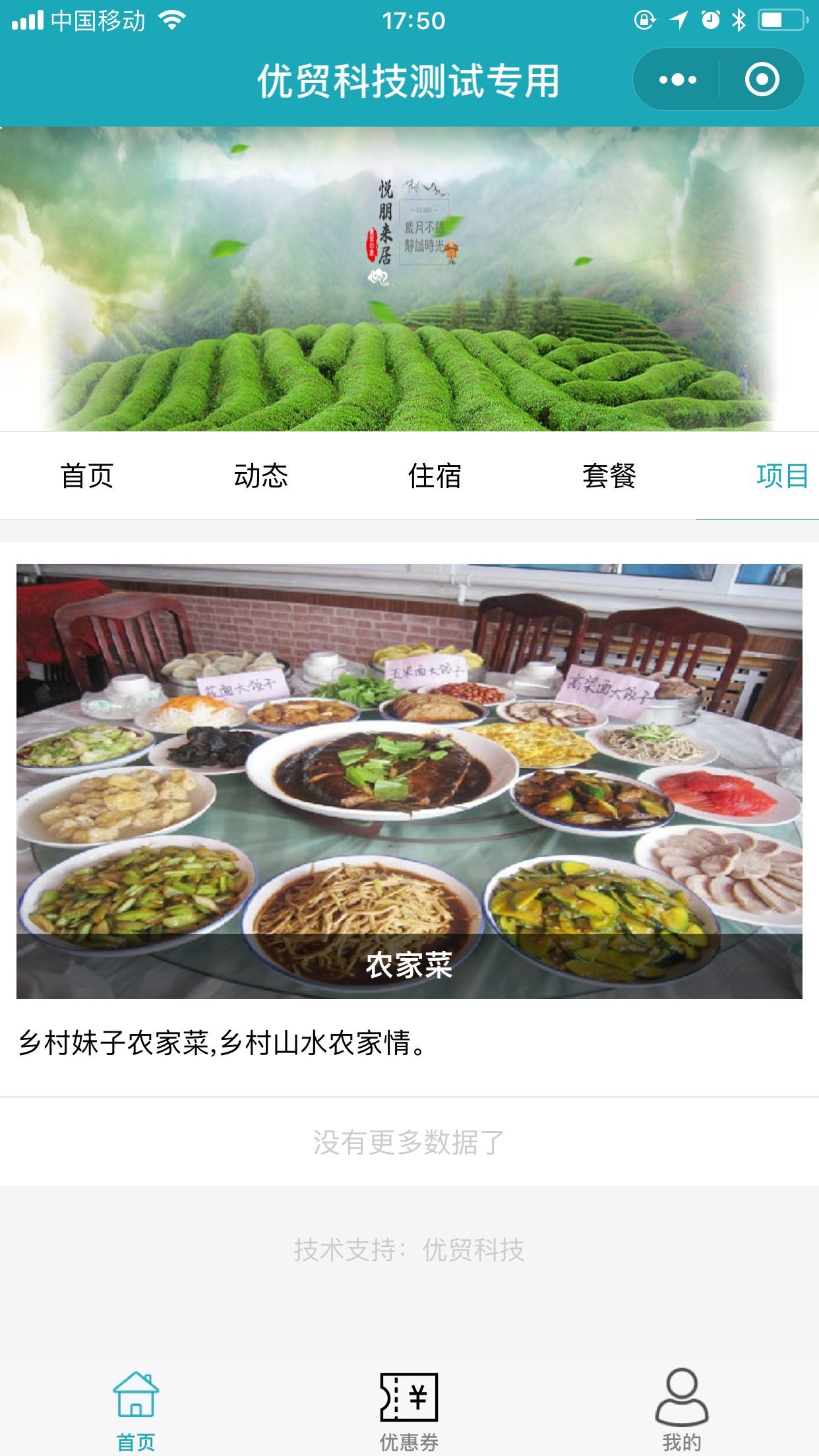This screenshot has height=1456, width=819.
Task: Open the 农家菜 project card
Action: tap(409, 781)
